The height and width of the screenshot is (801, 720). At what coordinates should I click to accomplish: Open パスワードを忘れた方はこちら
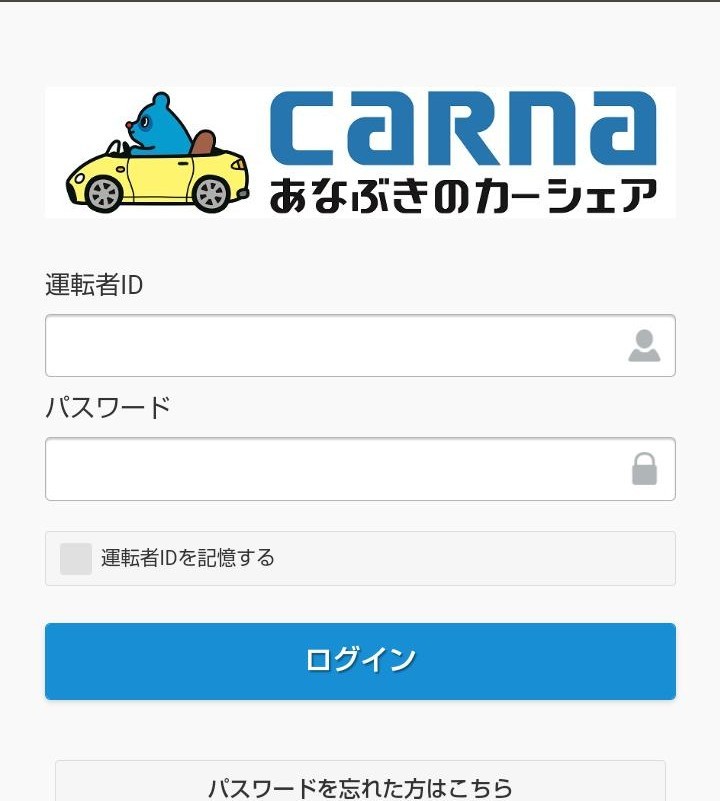point(360,785)
